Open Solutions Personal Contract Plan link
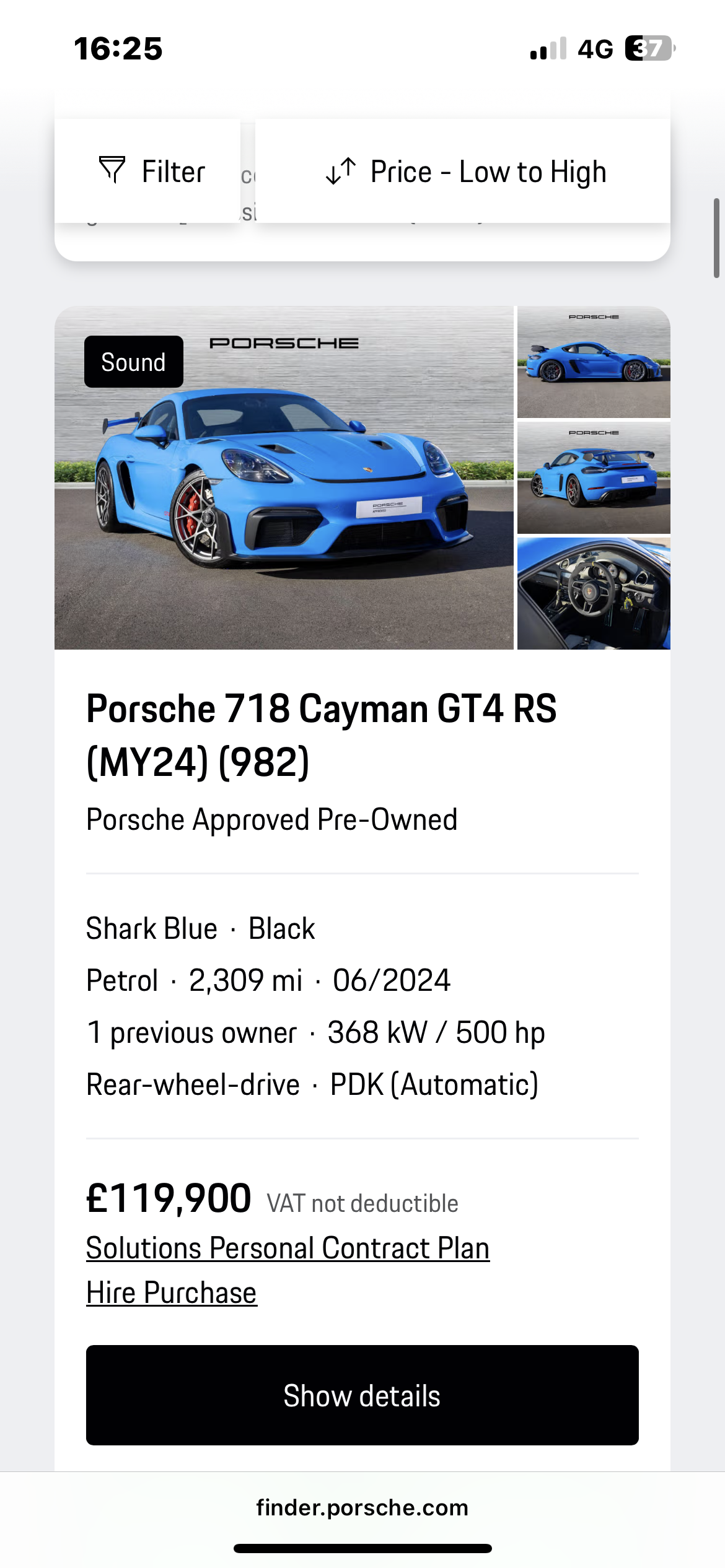725x1568 pixels. click(288, 1248)
